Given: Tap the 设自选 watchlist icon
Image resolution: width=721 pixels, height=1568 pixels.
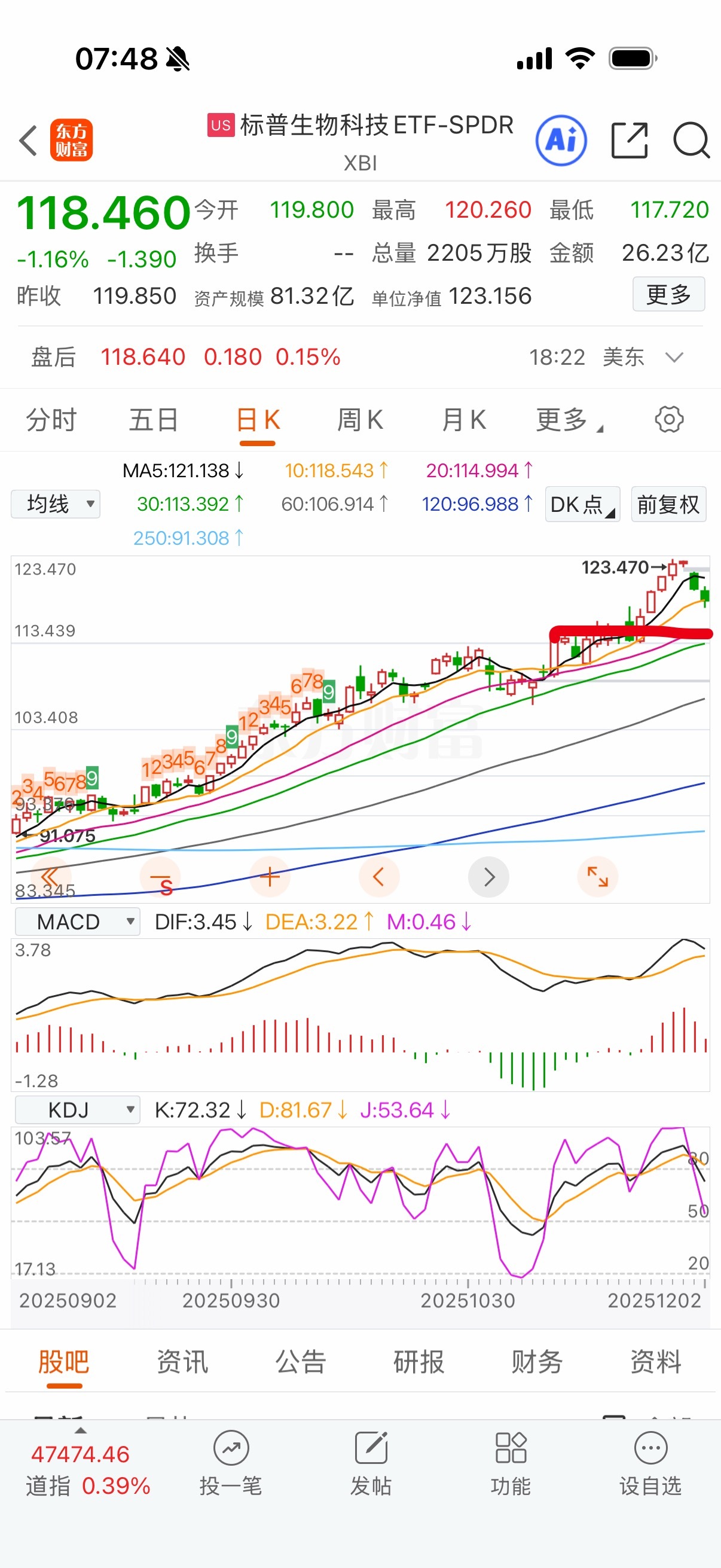Looking at the screenshot, I should 650,1479.
